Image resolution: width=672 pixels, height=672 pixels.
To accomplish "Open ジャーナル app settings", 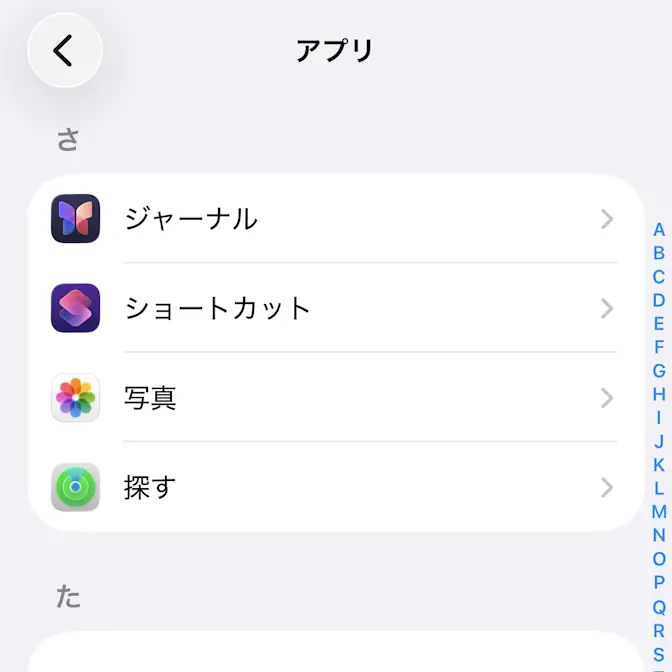I will pos(335,219).
